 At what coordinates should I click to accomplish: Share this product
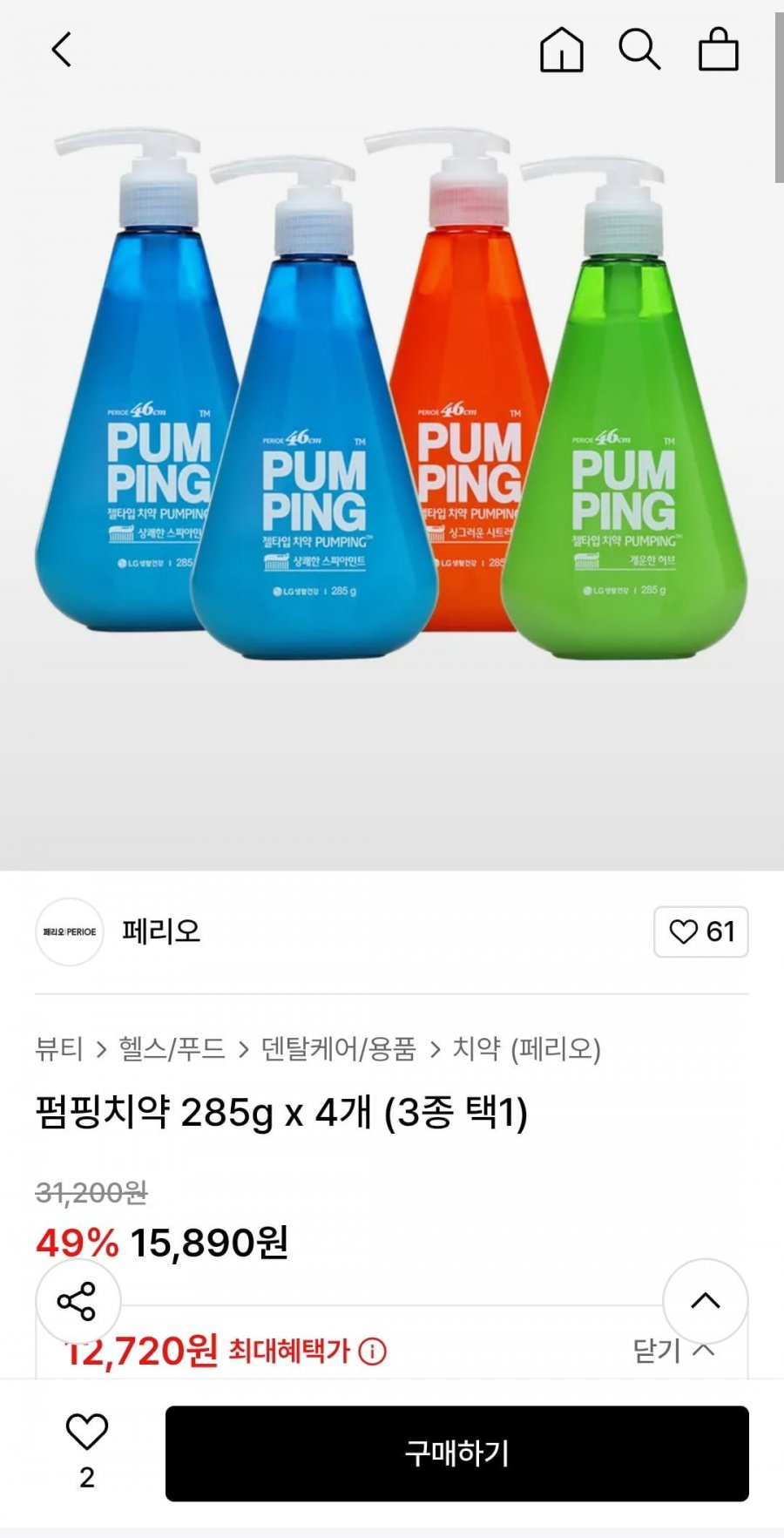(x=78, y=1301)
